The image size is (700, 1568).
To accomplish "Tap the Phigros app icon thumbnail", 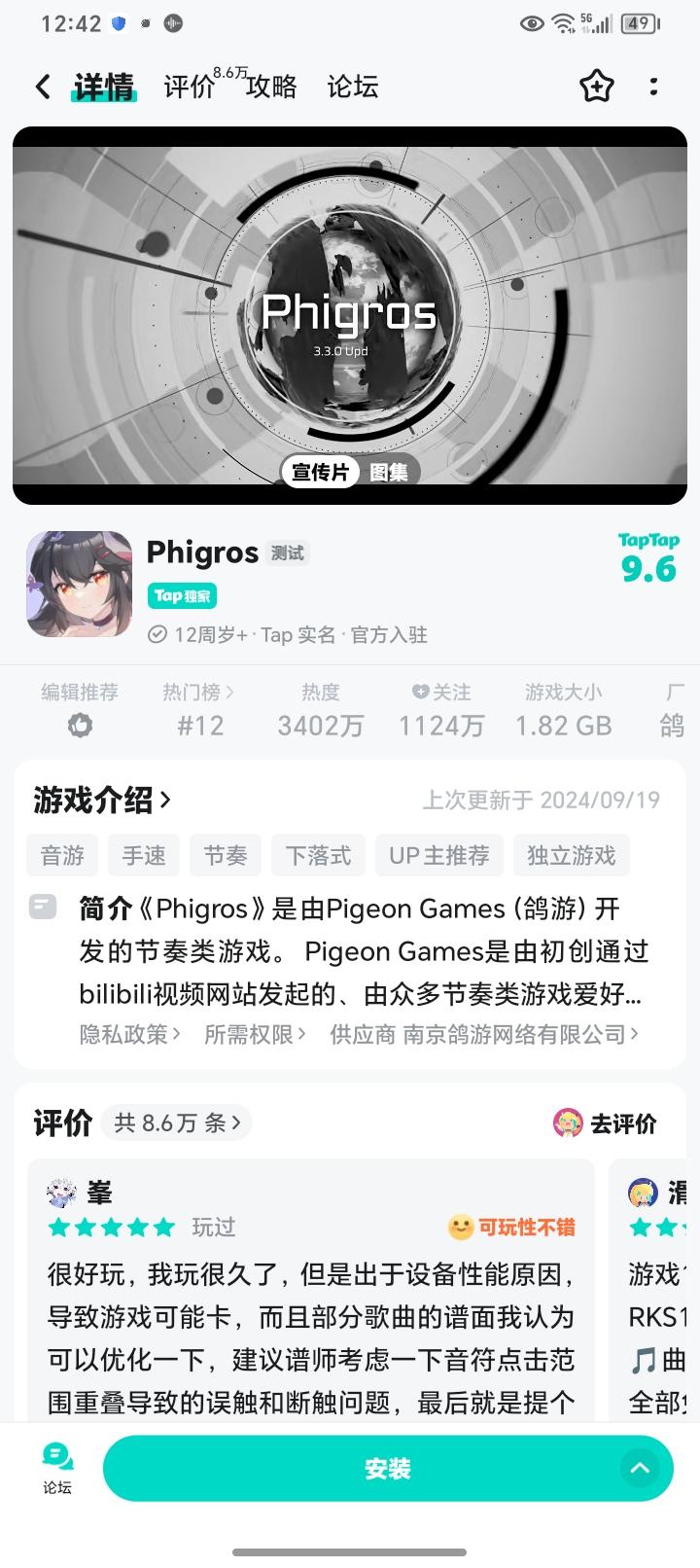I will click(79, 585).
